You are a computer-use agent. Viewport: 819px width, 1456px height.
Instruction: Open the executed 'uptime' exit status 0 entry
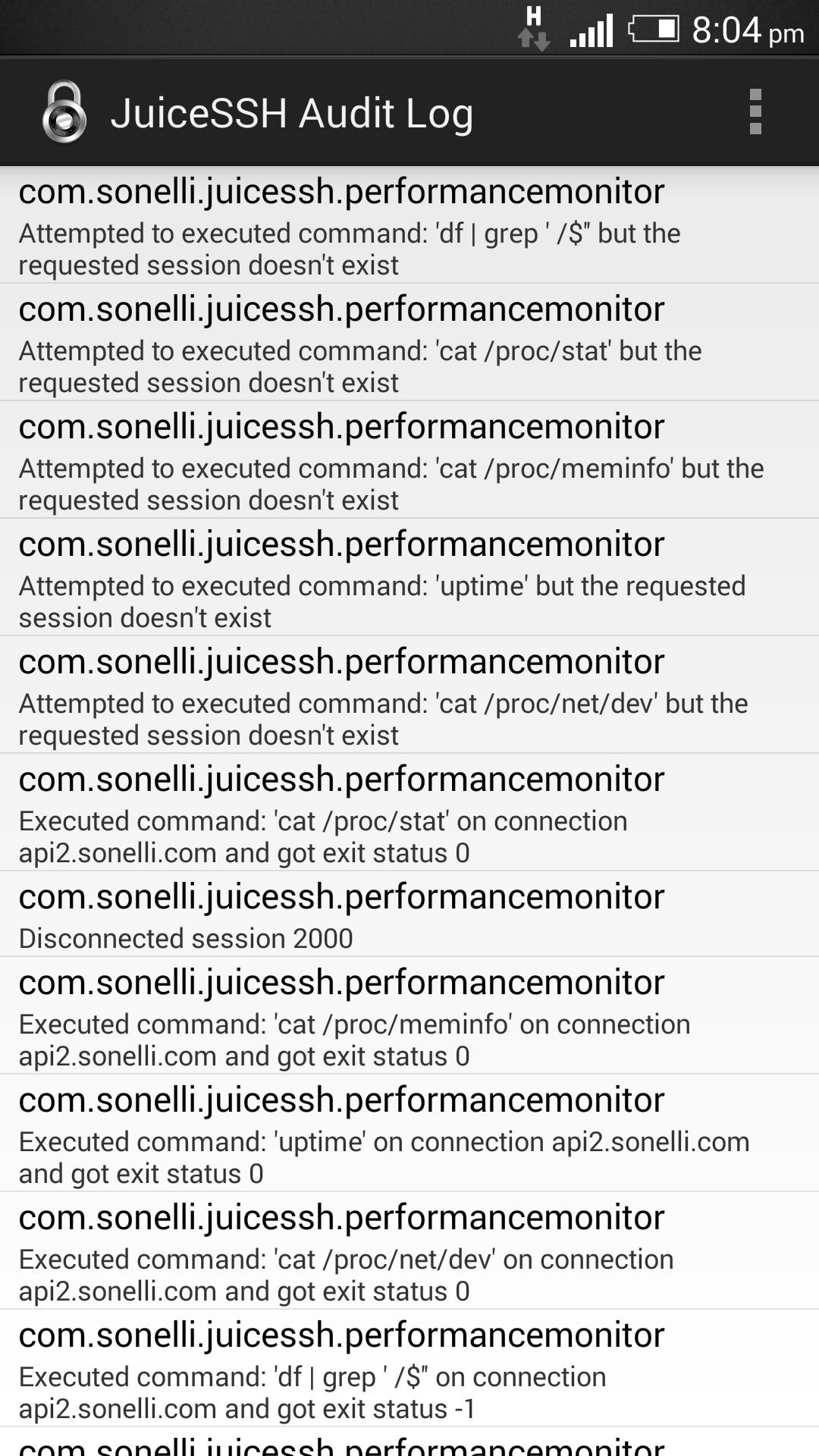coord(409,1133)
